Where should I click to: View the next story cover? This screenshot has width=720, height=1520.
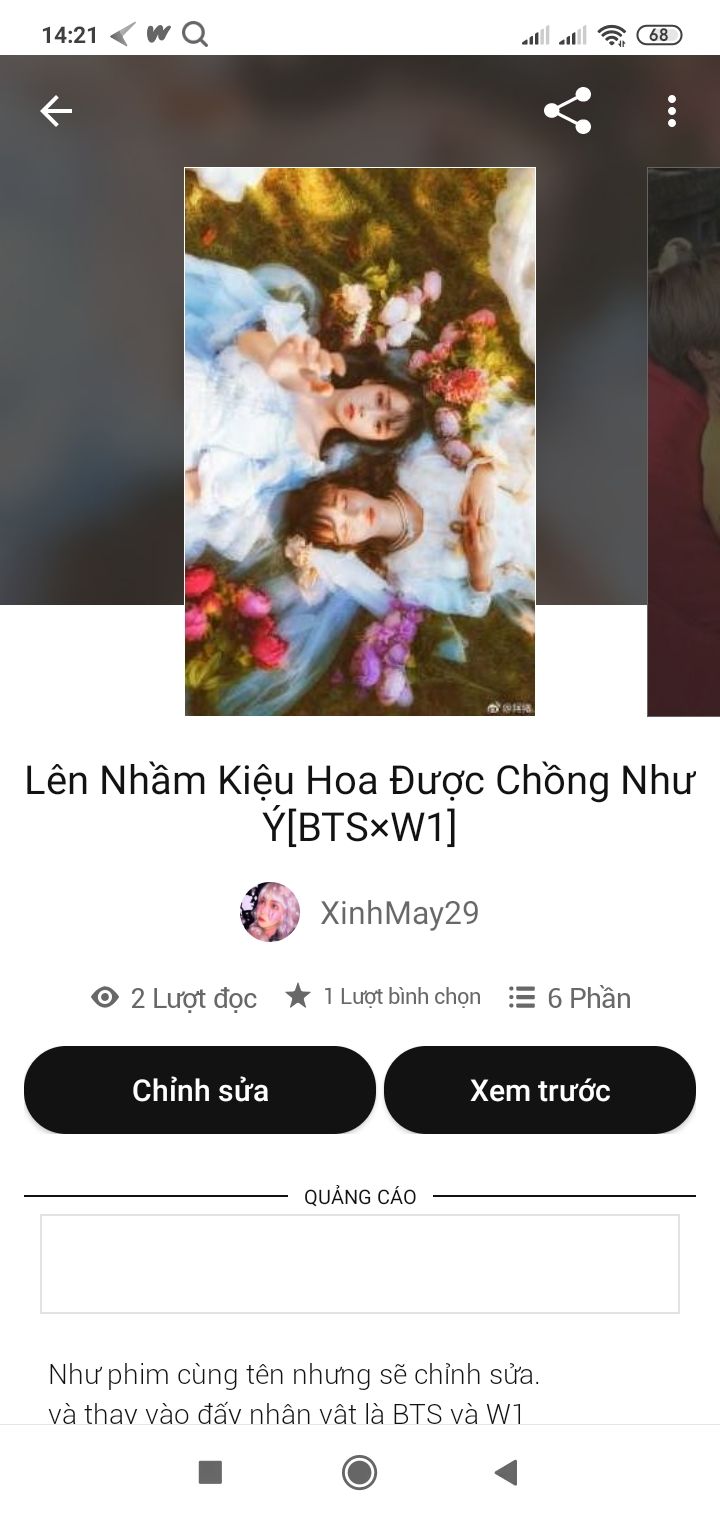684,441
